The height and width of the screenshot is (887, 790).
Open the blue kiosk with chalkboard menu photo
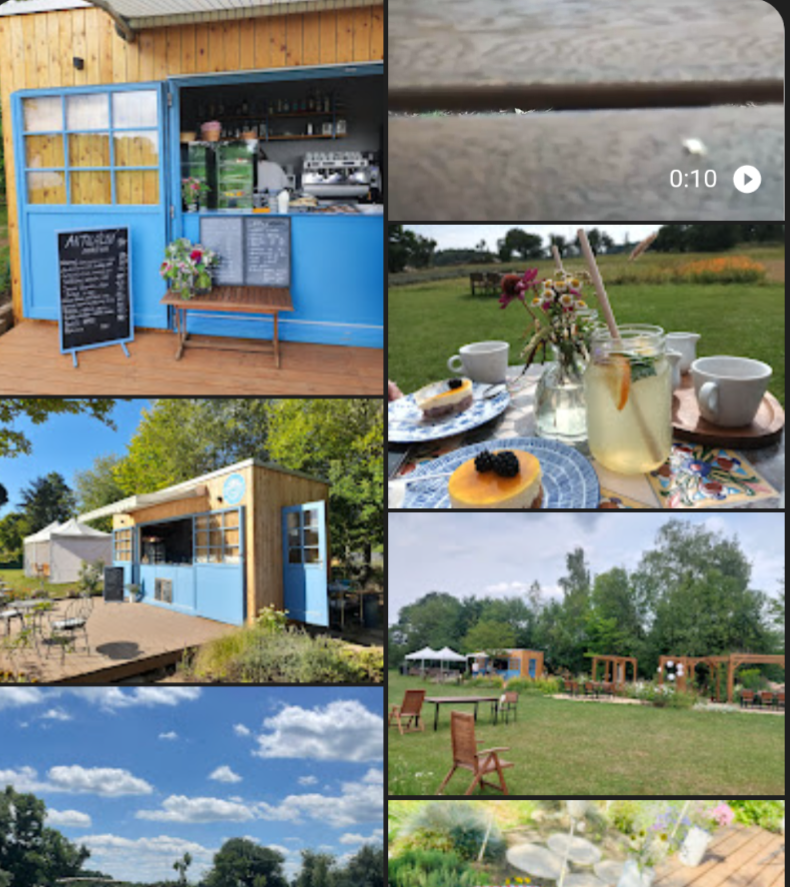coord(192,197)
